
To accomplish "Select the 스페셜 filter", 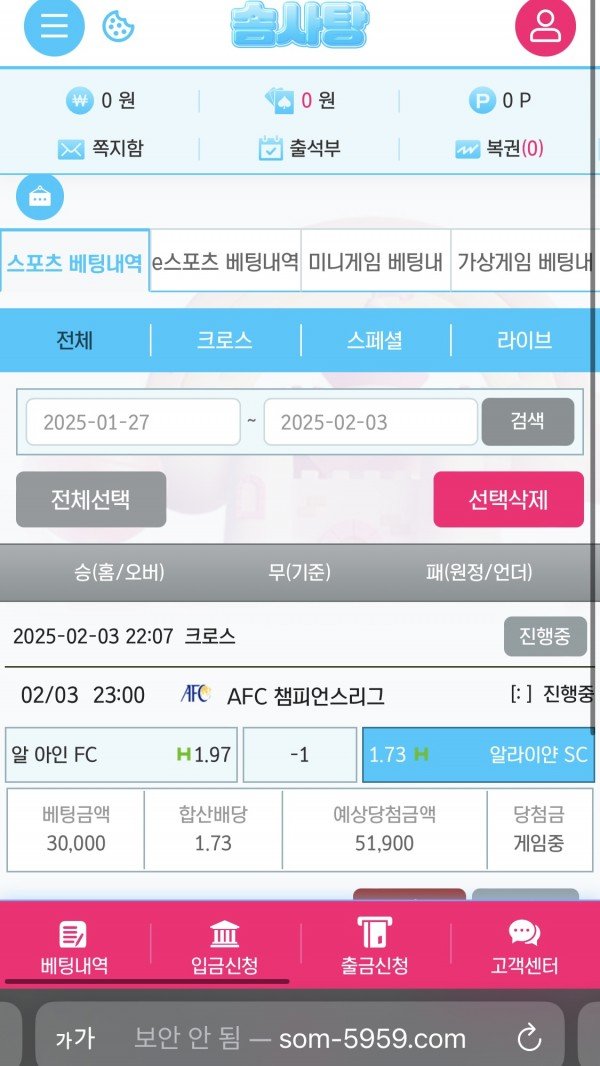I will pos(375,340).
